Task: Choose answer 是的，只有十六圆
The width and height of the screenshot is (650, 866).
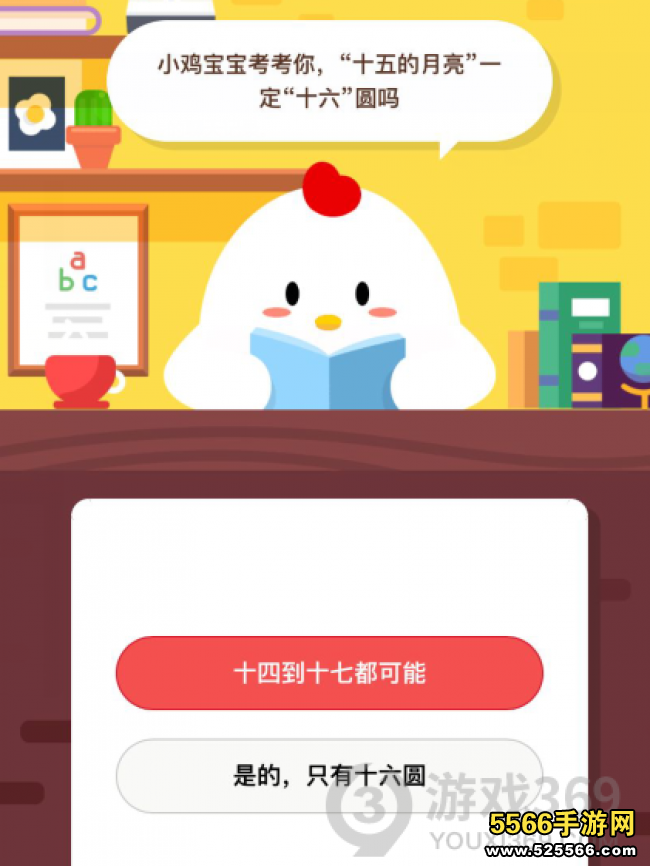Action: click(329, 775)
